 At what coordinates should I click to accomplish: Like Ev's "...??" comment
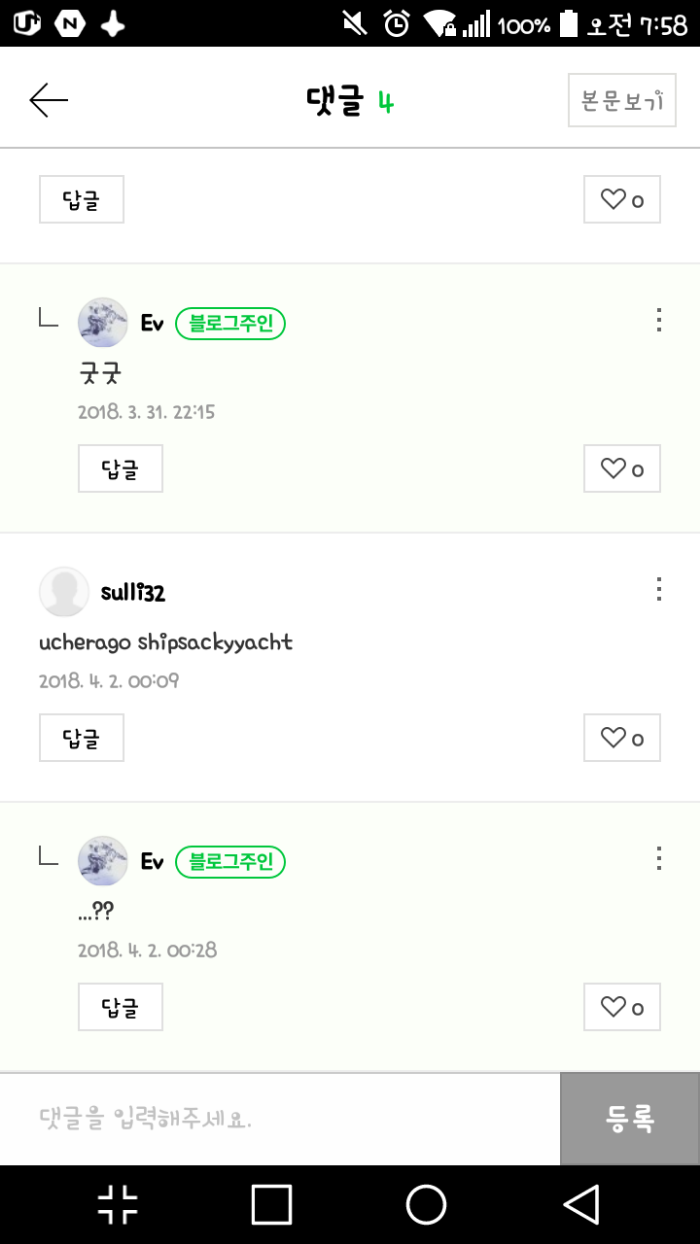pyautogui.click(x=621, y=1006)
